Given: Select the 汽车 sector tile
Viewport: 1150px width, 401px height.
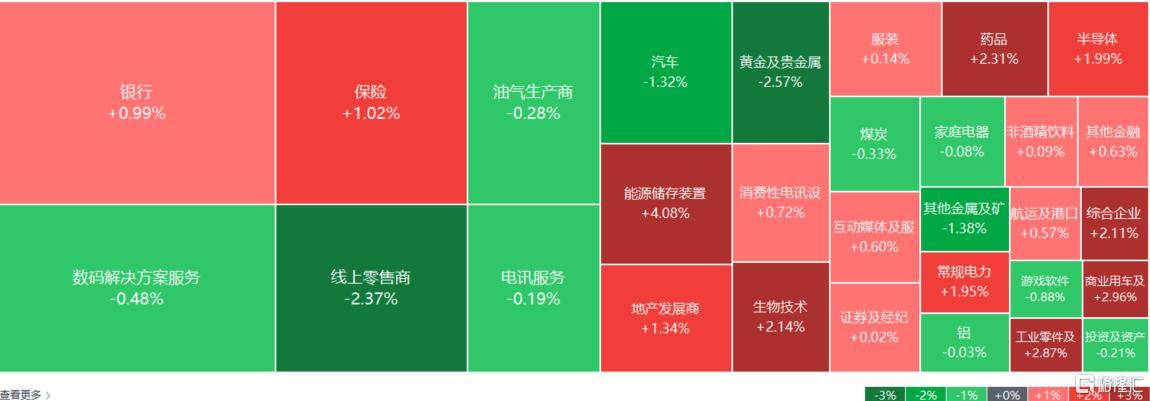Looking at the screenshot, I should (x=665, y=72).
